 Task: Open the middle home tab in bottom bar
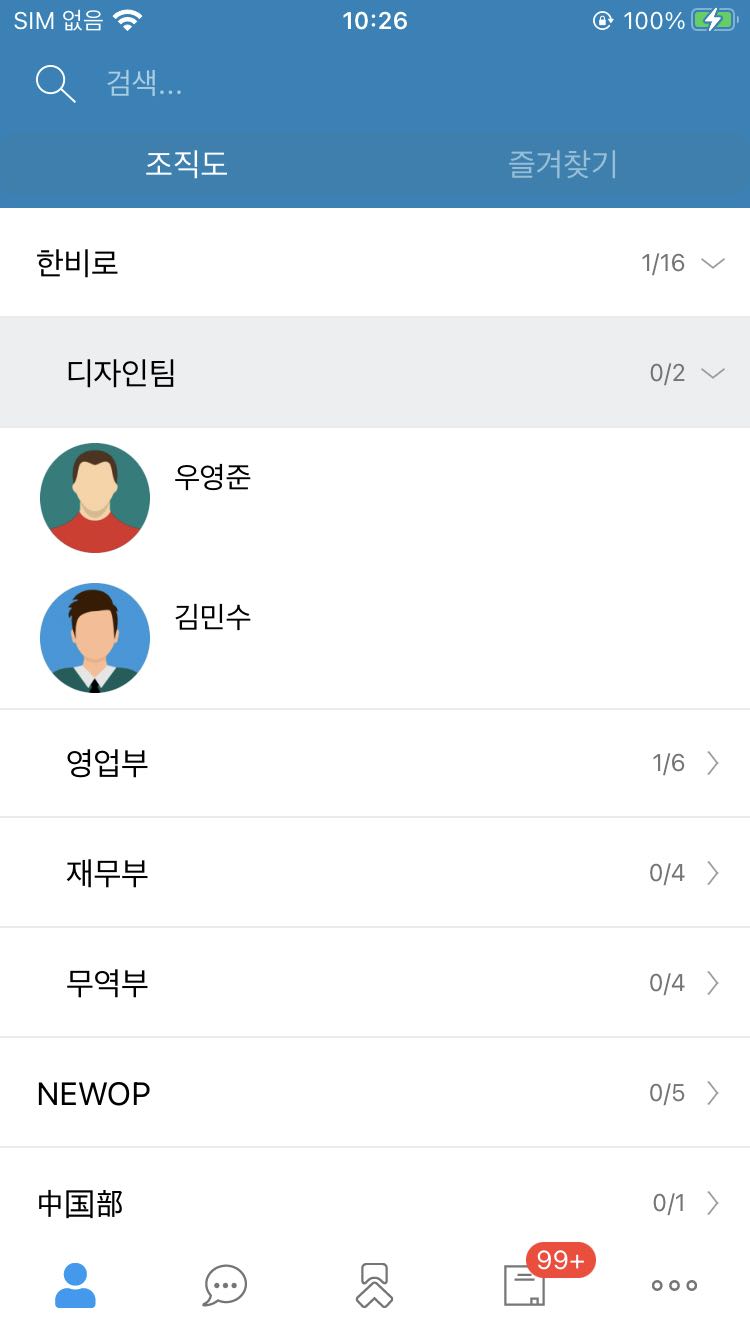pos(375,1285)
